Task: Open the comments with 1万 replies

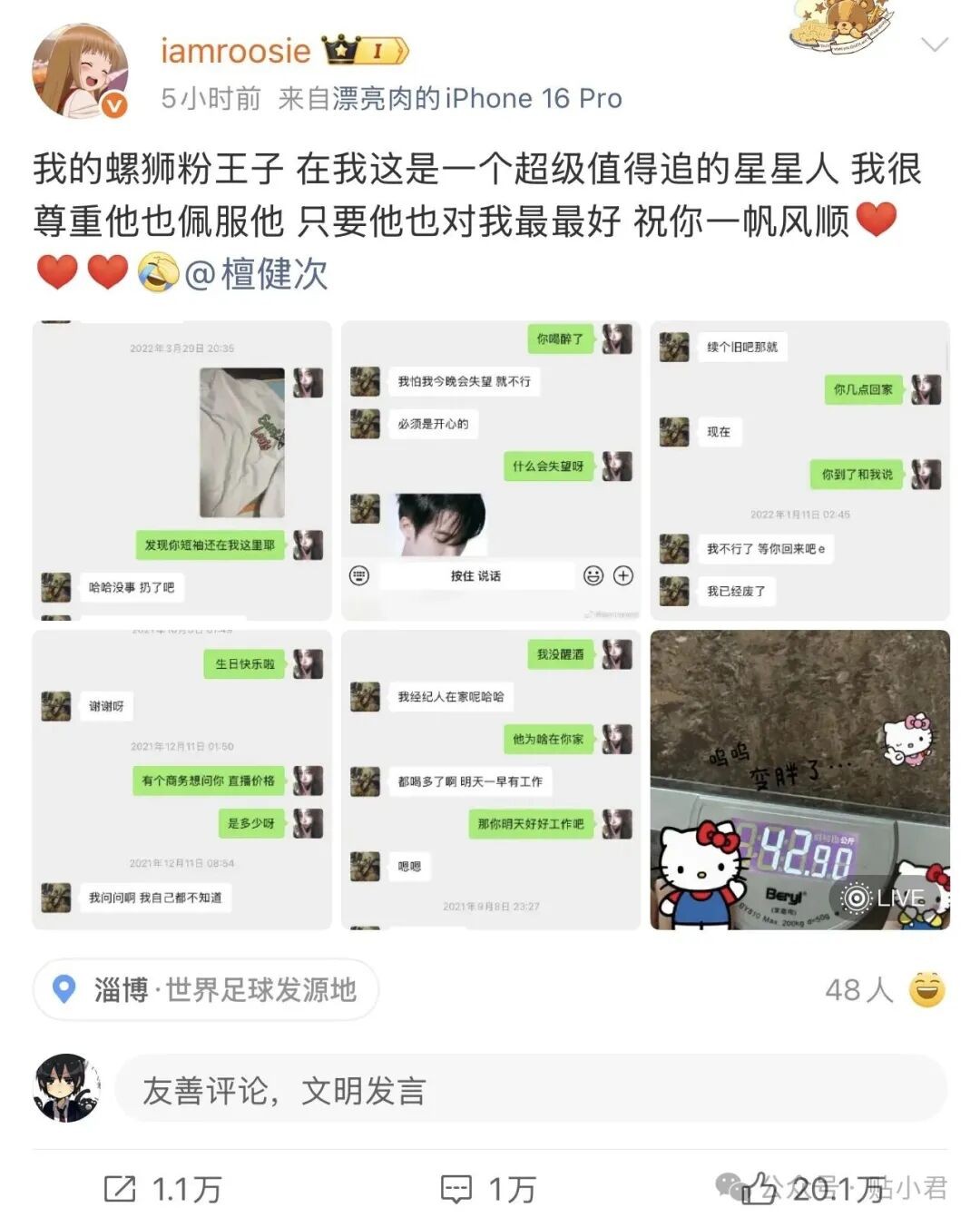Action: click(x=488, y=1189)
